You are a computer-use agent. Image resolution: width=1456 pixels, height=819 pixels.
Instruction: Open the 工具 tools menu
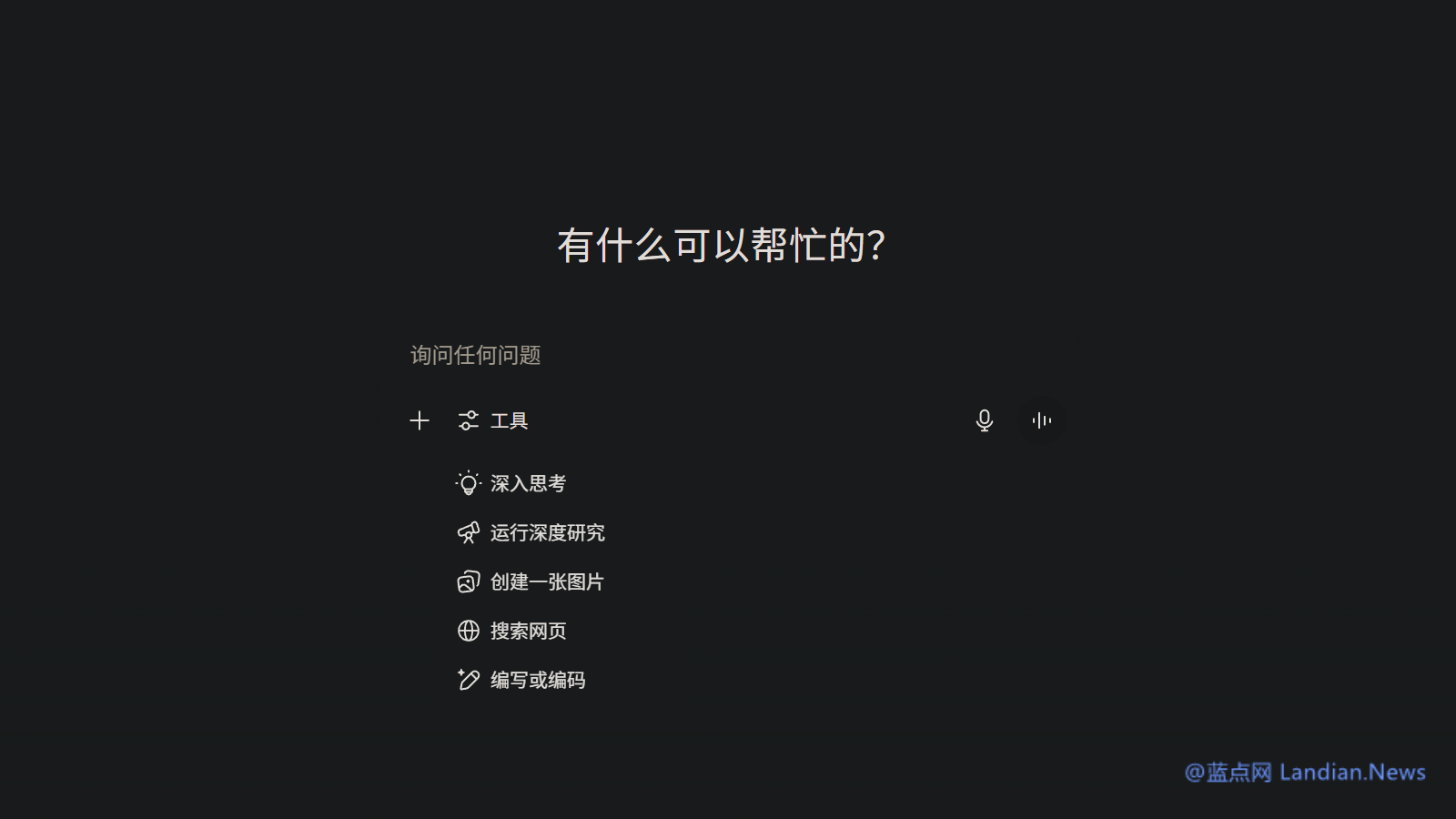click(x=493, y=420)
